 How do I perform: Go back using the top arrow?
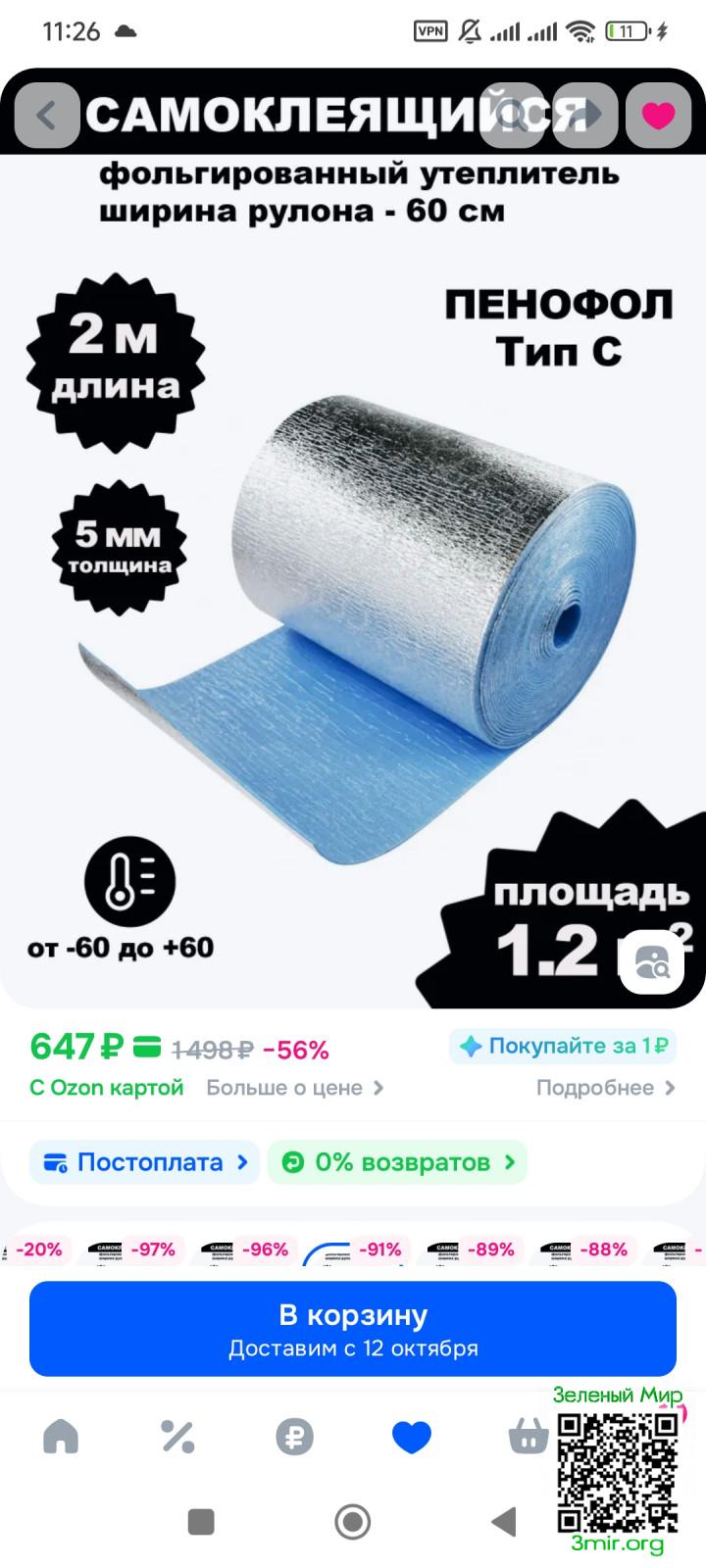(46, 116)
